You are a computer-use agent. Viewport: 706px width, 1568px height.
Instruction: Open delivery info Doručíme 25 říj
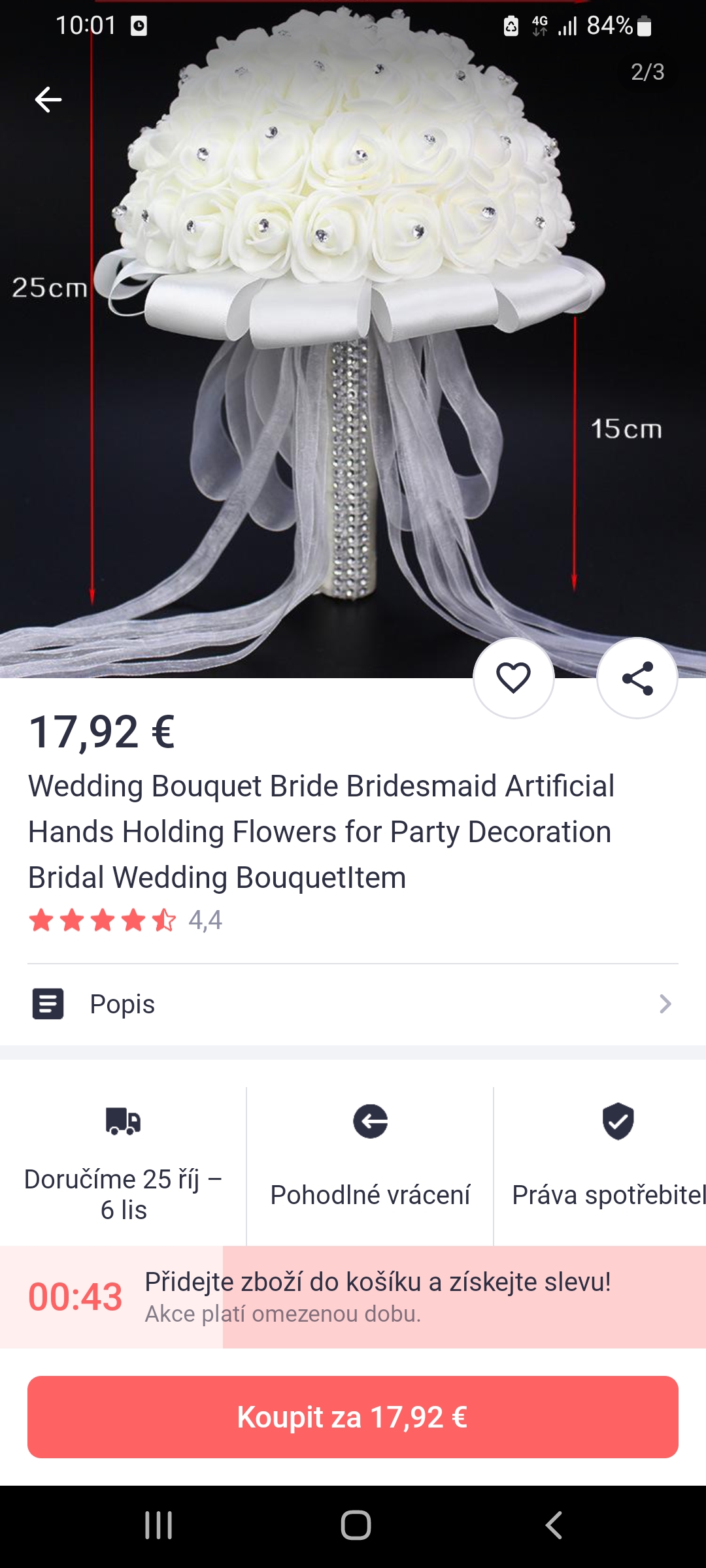pos(123,1166)
